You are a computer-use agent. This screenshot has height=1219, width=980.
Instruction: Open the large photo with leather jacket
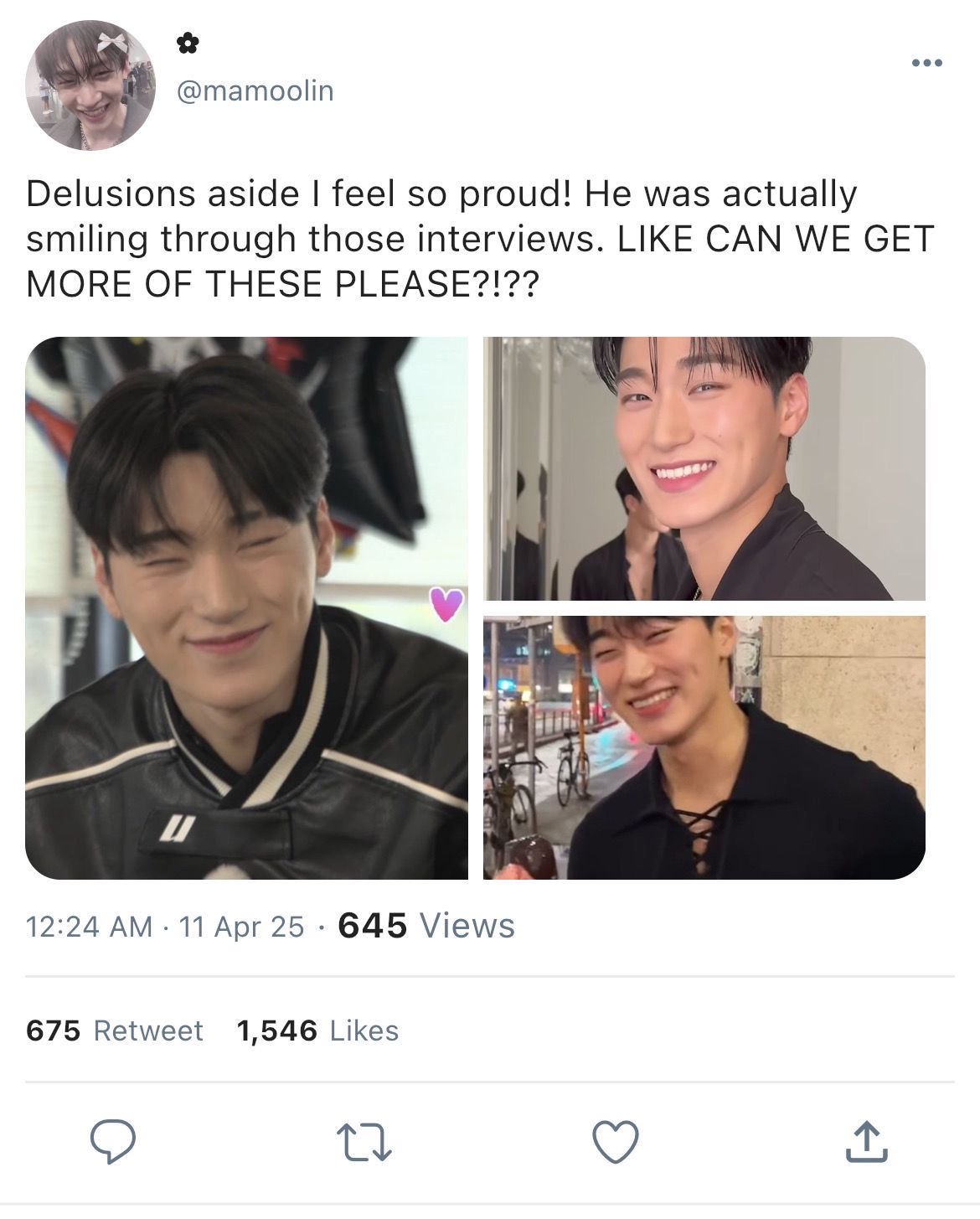tap(246, 608)
